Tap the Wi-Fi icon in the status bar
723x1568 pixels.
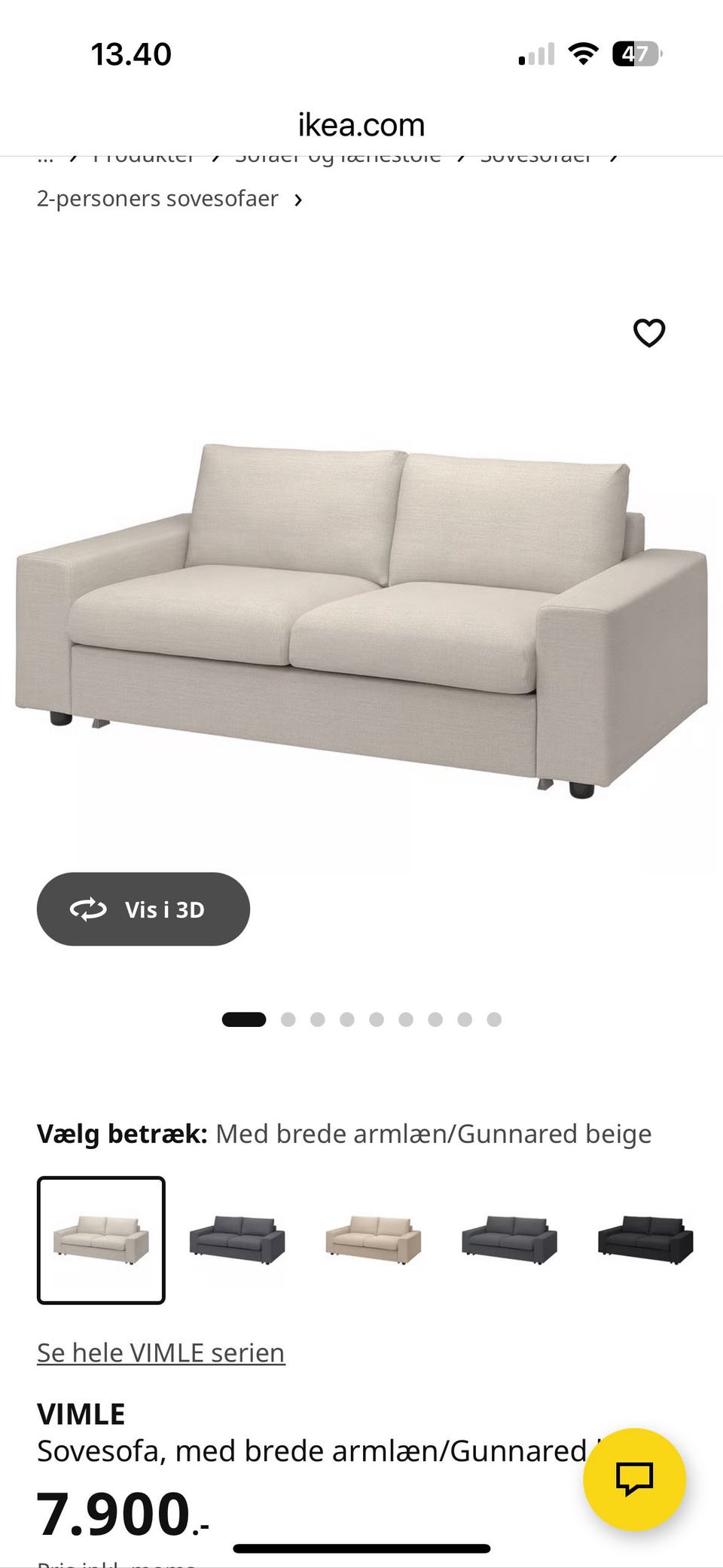point(581,53)
